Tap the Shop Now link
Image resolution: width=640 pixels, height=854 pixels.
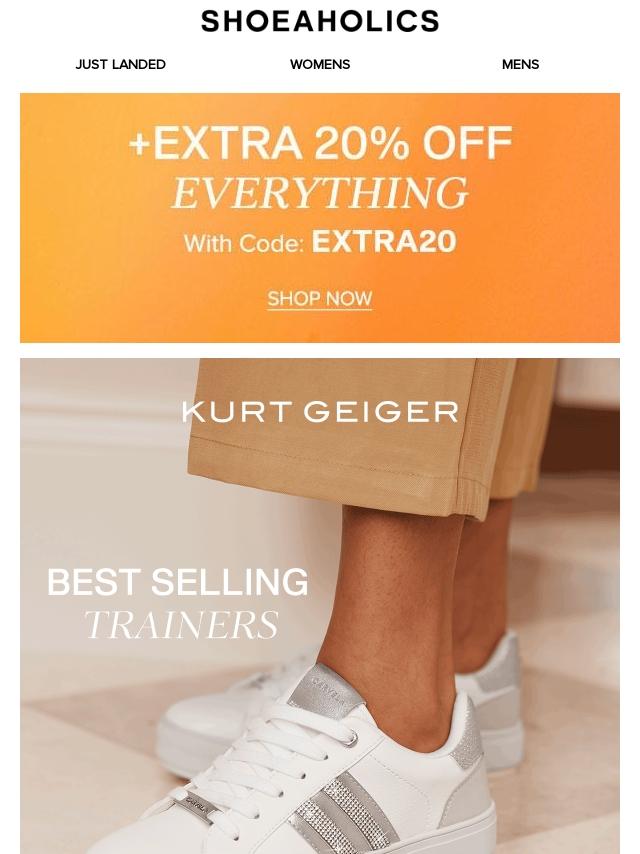[x=320, y=299]
